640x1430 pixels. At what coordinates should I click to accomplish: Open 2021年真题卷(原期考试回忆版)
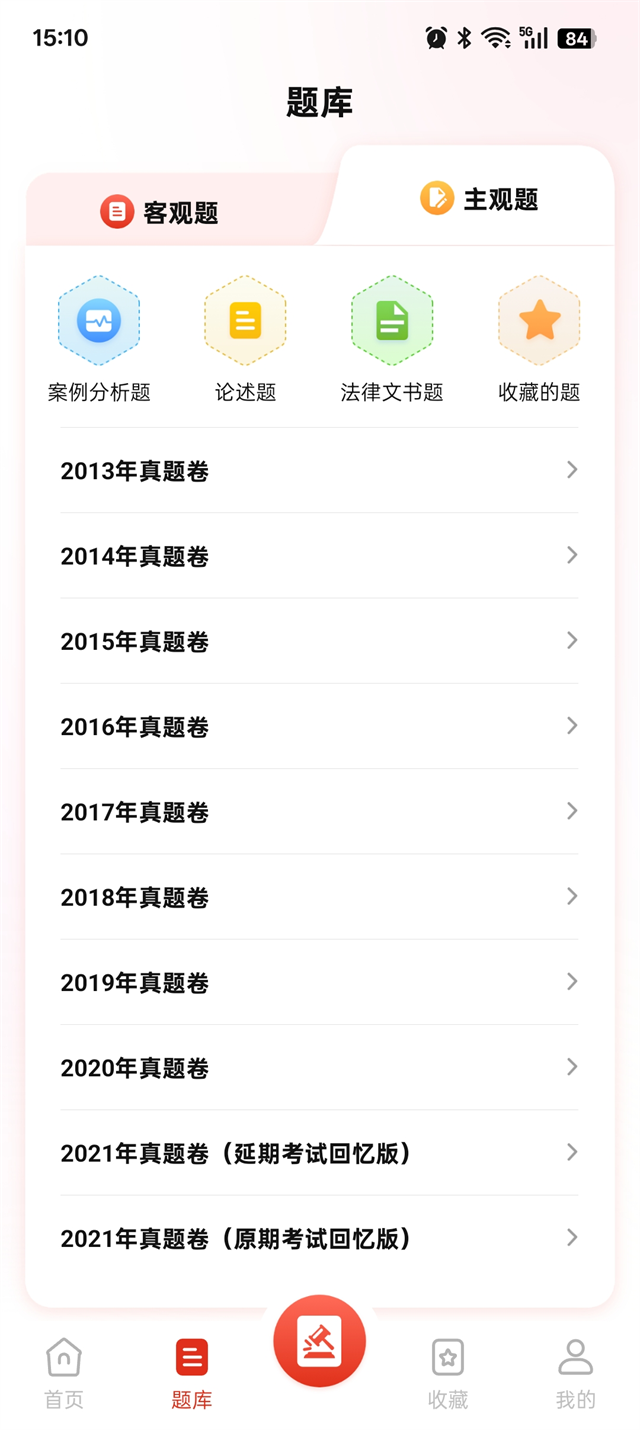coord(319,1238)
